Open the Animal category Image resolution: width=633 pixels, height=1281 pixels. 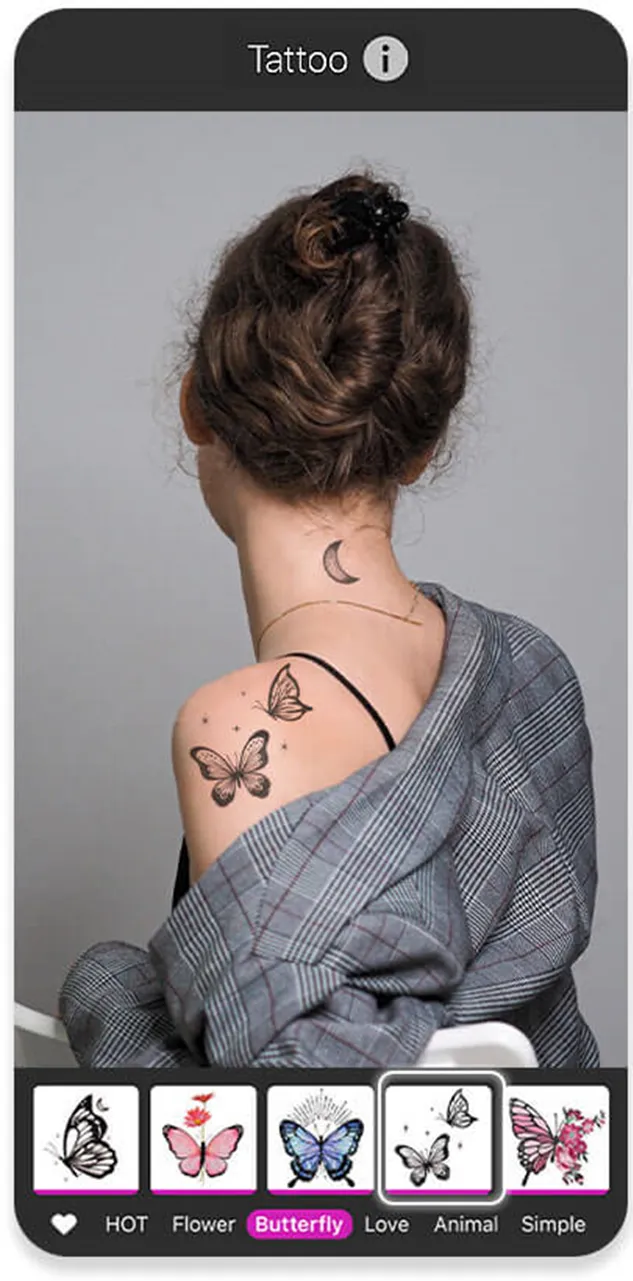465,1224
